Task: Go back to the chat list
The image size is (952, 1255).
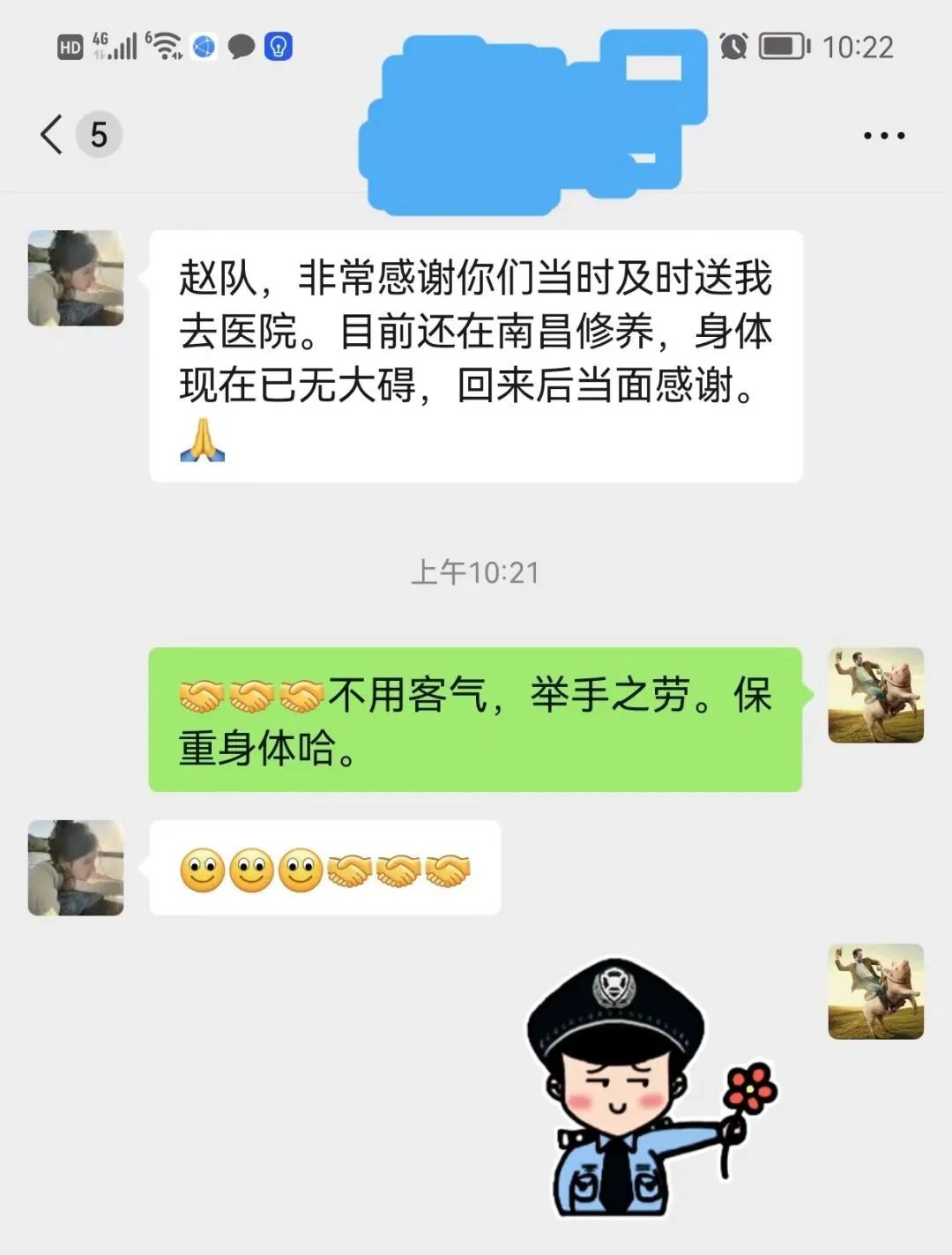Action: [53, 135]
